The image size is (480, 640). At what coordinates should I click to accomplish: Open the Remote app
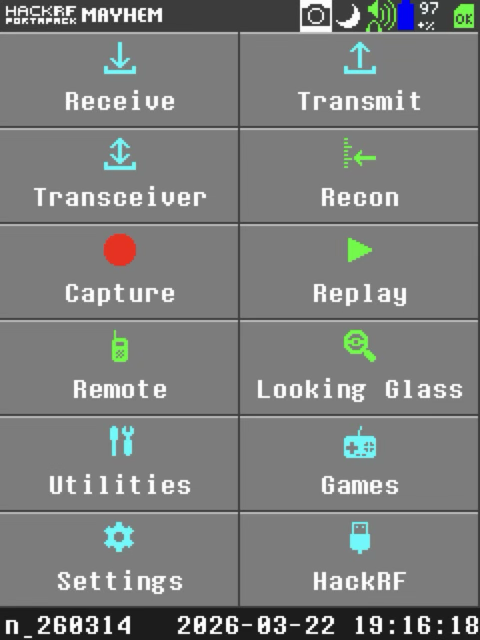pos(119,367)
